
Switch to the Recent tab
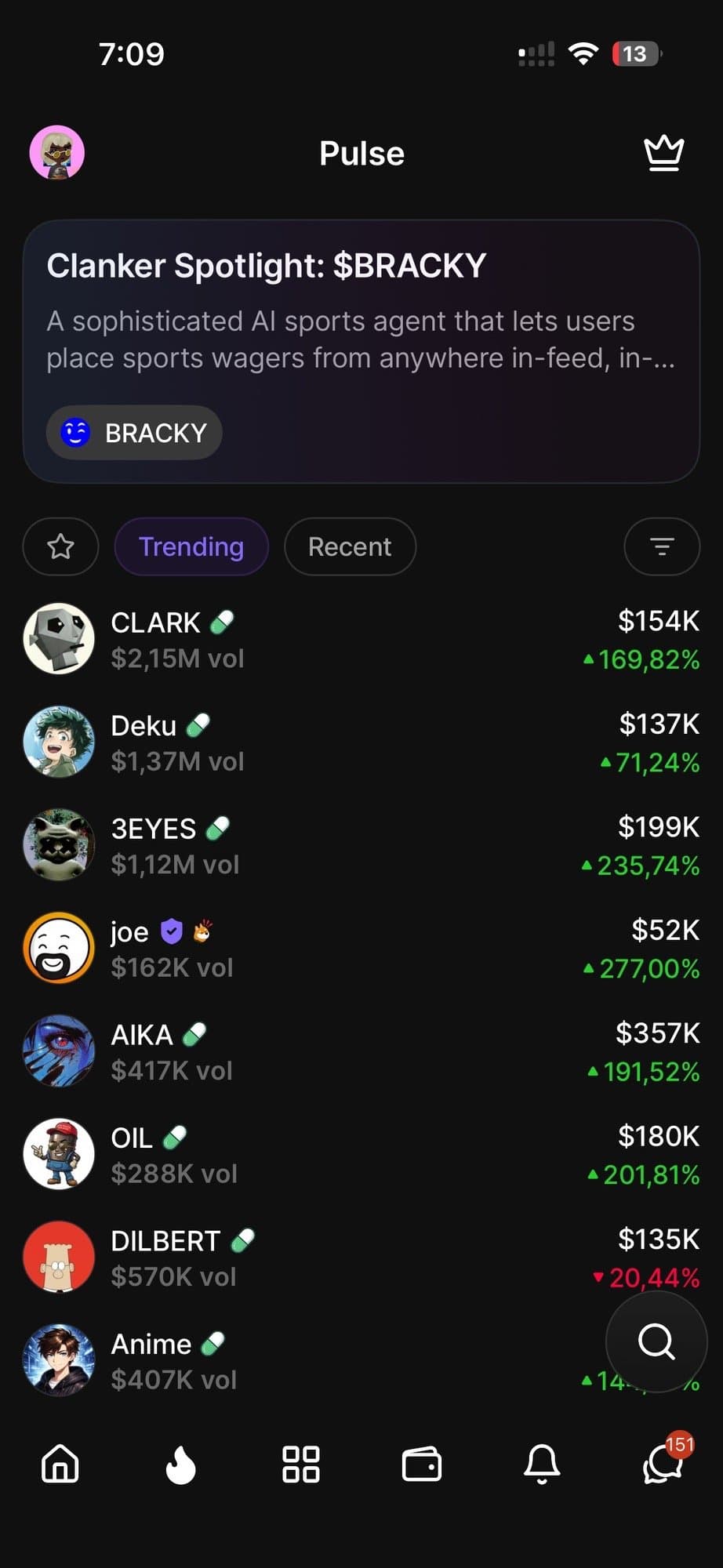[x=350, y=546]
